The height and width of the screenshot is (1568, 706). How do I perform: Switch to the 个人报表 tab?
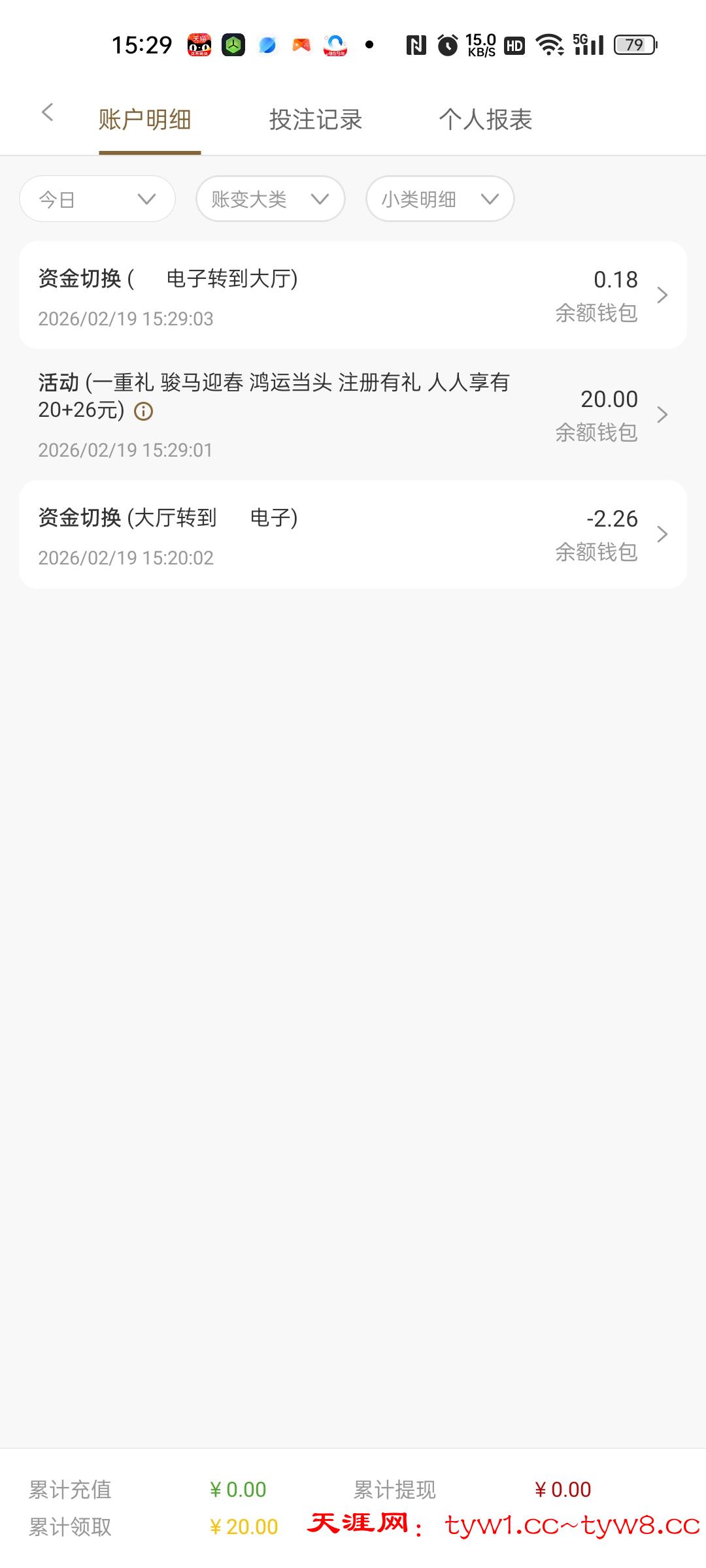[485, 120]
